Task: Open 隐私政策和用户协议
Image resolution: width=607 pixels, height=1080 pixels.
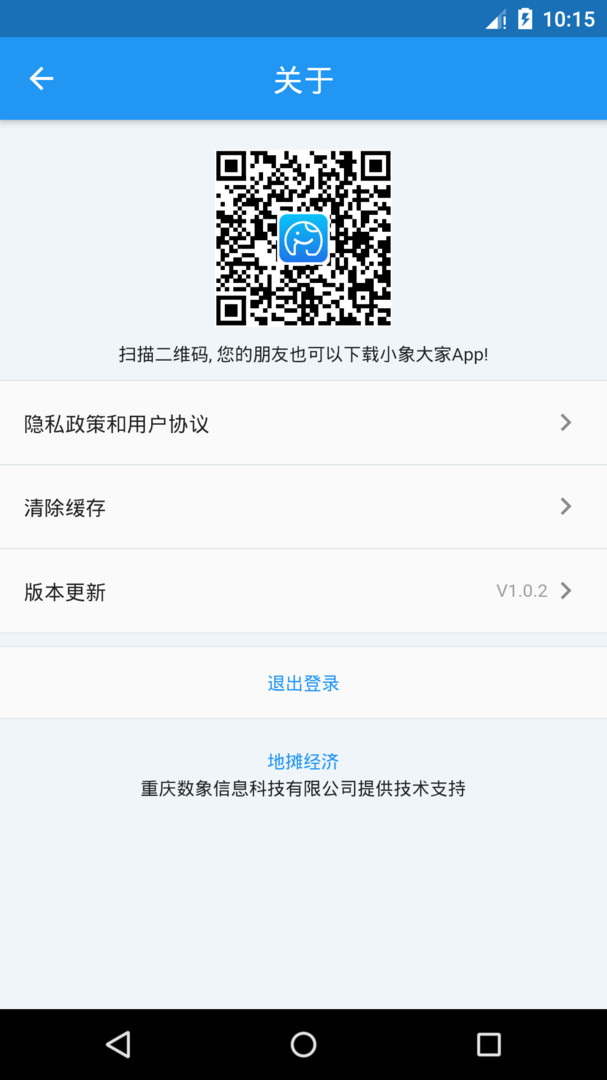Action: pyautogui.click(x=303, y=423)
